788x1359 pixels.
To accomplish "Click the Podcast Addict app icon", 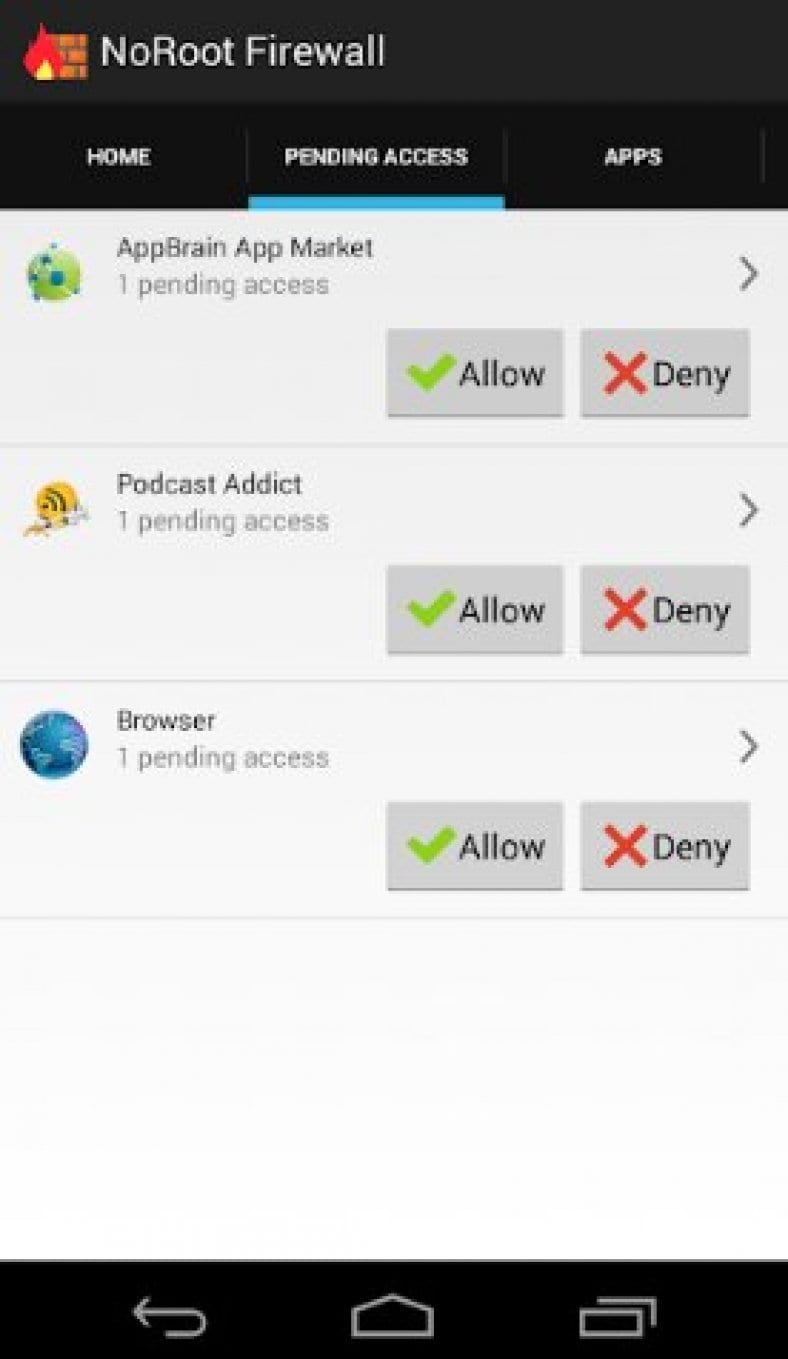I will click(x=52, y=510).
